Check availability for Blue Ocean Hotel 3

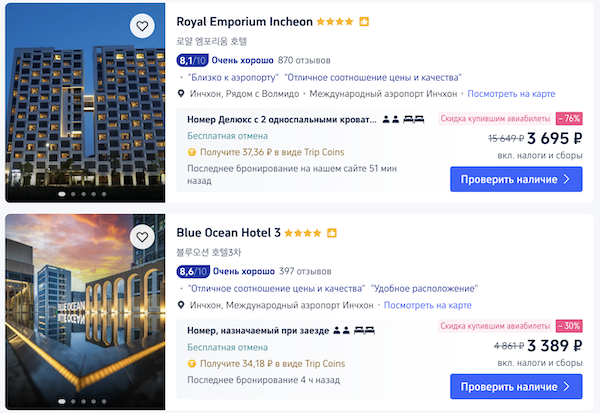516,386
